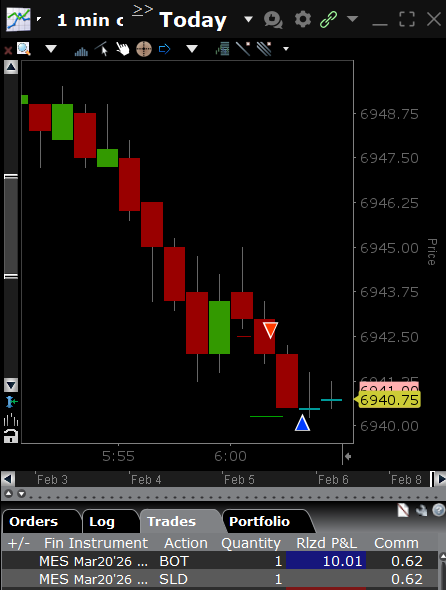Switch to the Portfolio tab

(259, 522)
